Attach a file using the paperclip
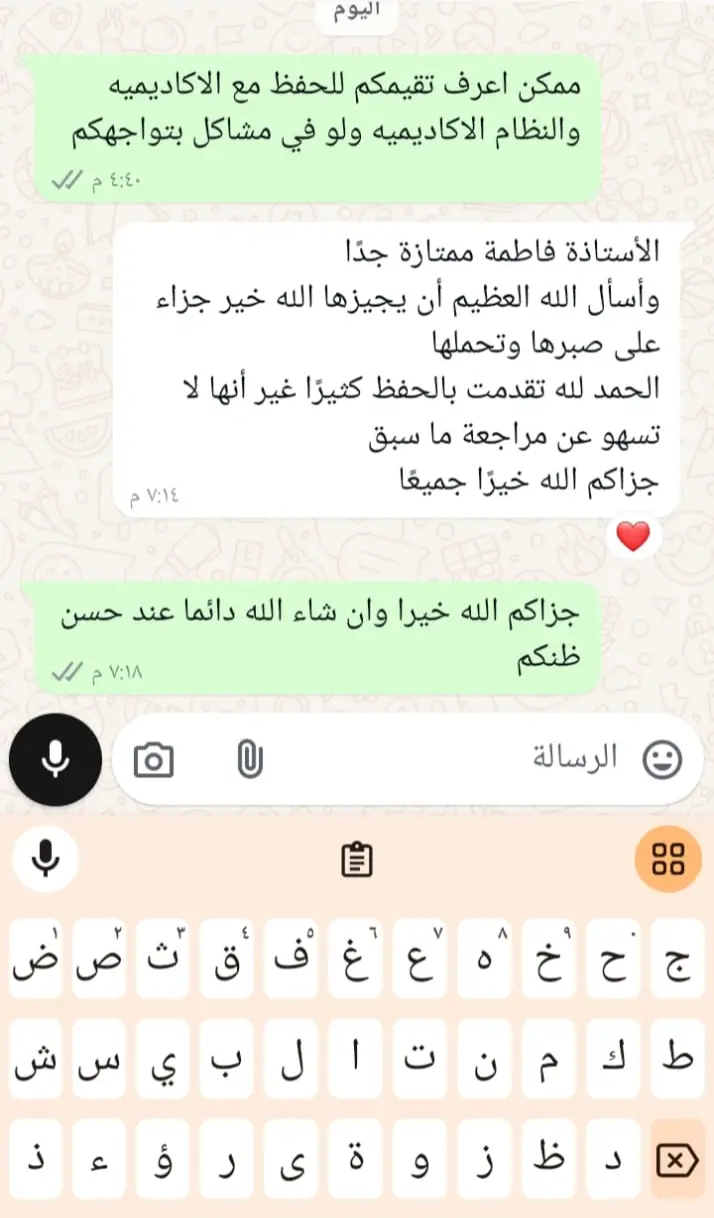Screen dimensions: 714x1218 249,761
